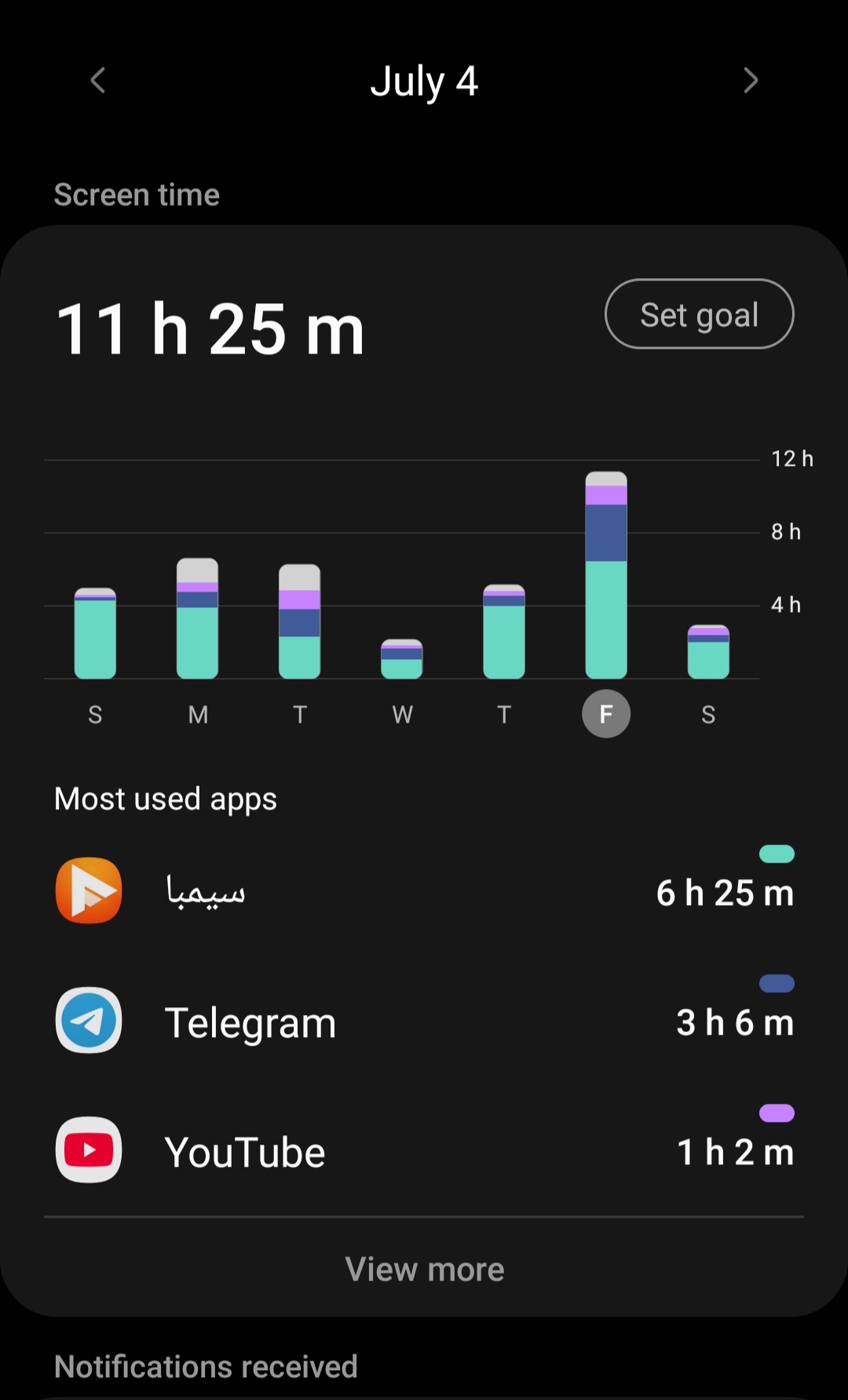Go to the next day
Viewport: 848px width, 1400px height.
coord(750,80)
